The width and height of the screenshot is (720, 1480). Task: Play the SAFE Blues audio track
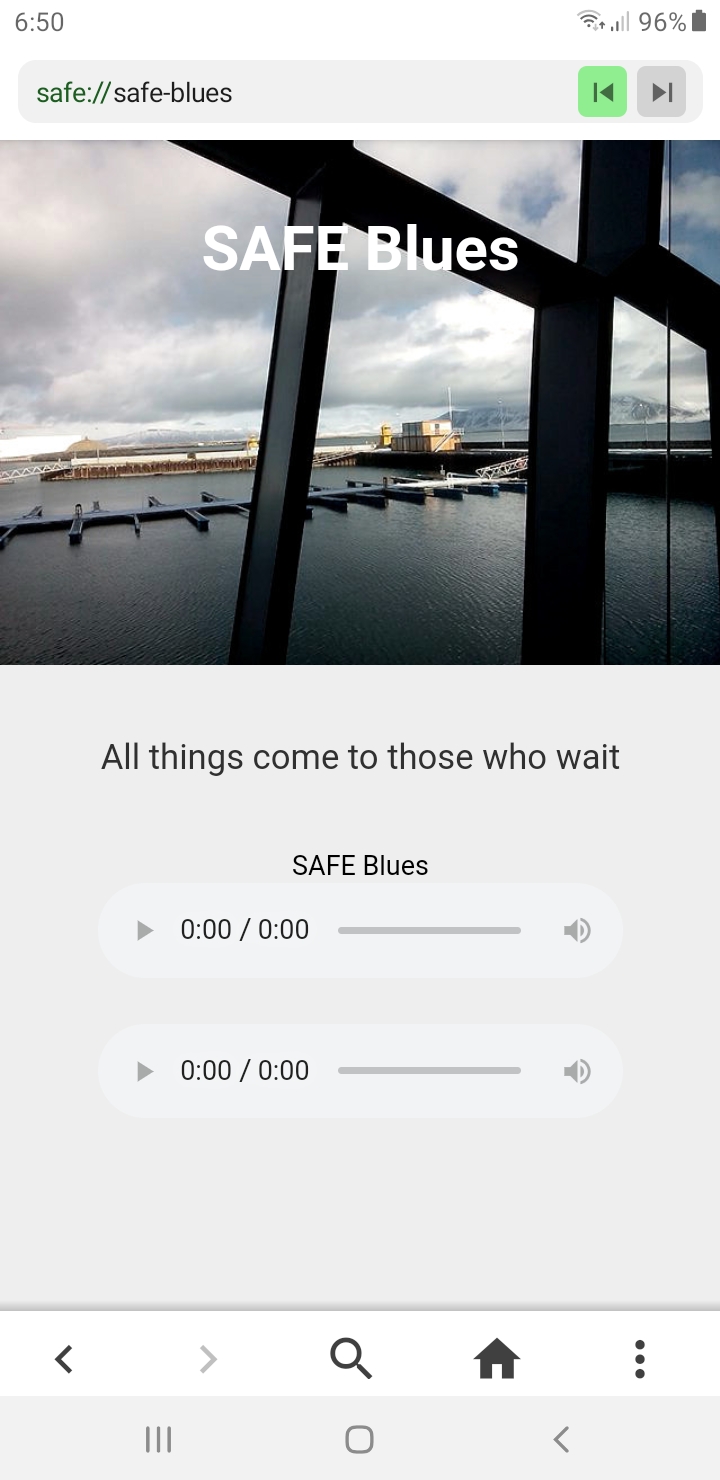pyautogui.click(x=145, y=930)
